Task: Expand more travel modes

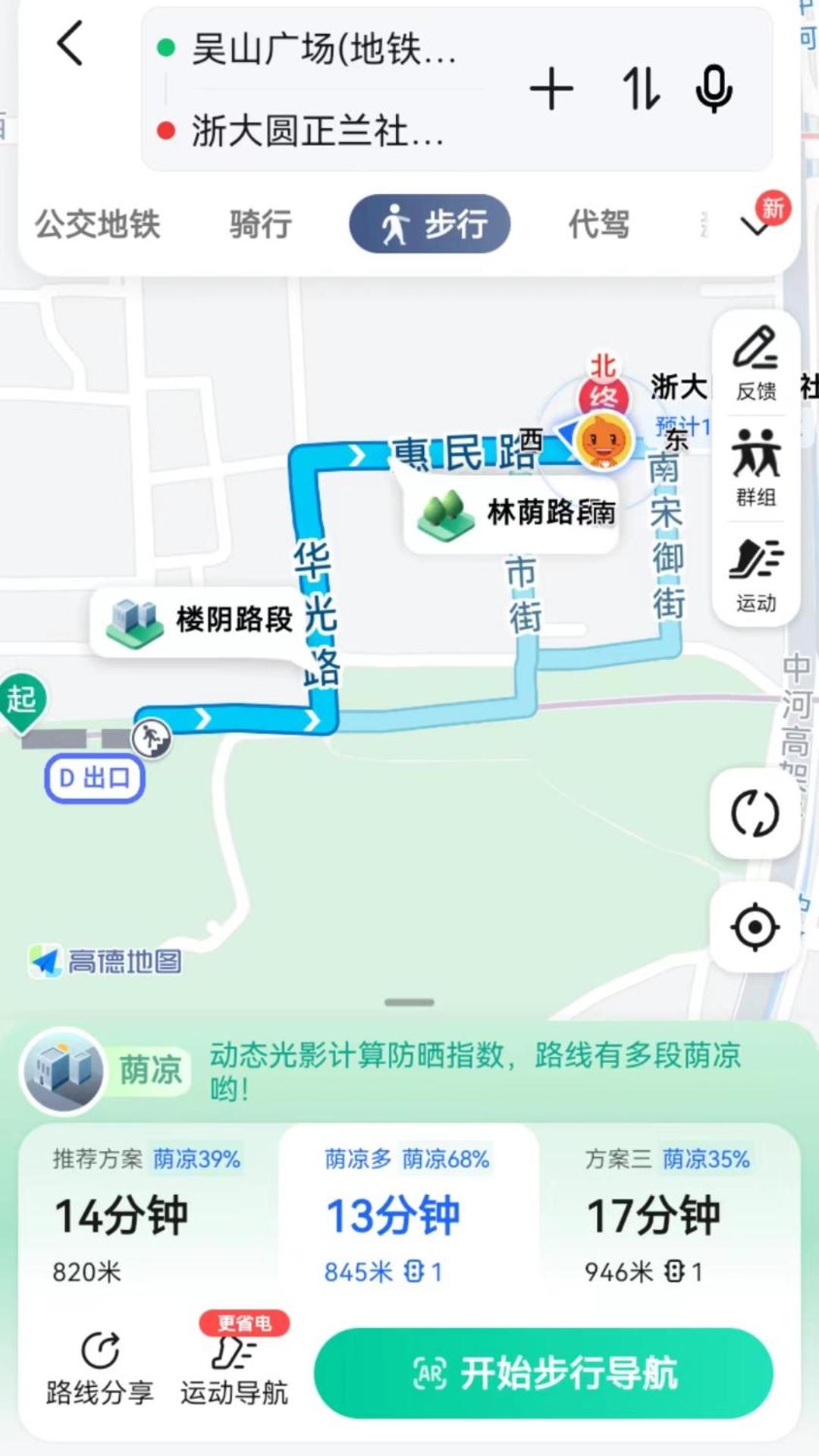Action: [x=756, y=225]
